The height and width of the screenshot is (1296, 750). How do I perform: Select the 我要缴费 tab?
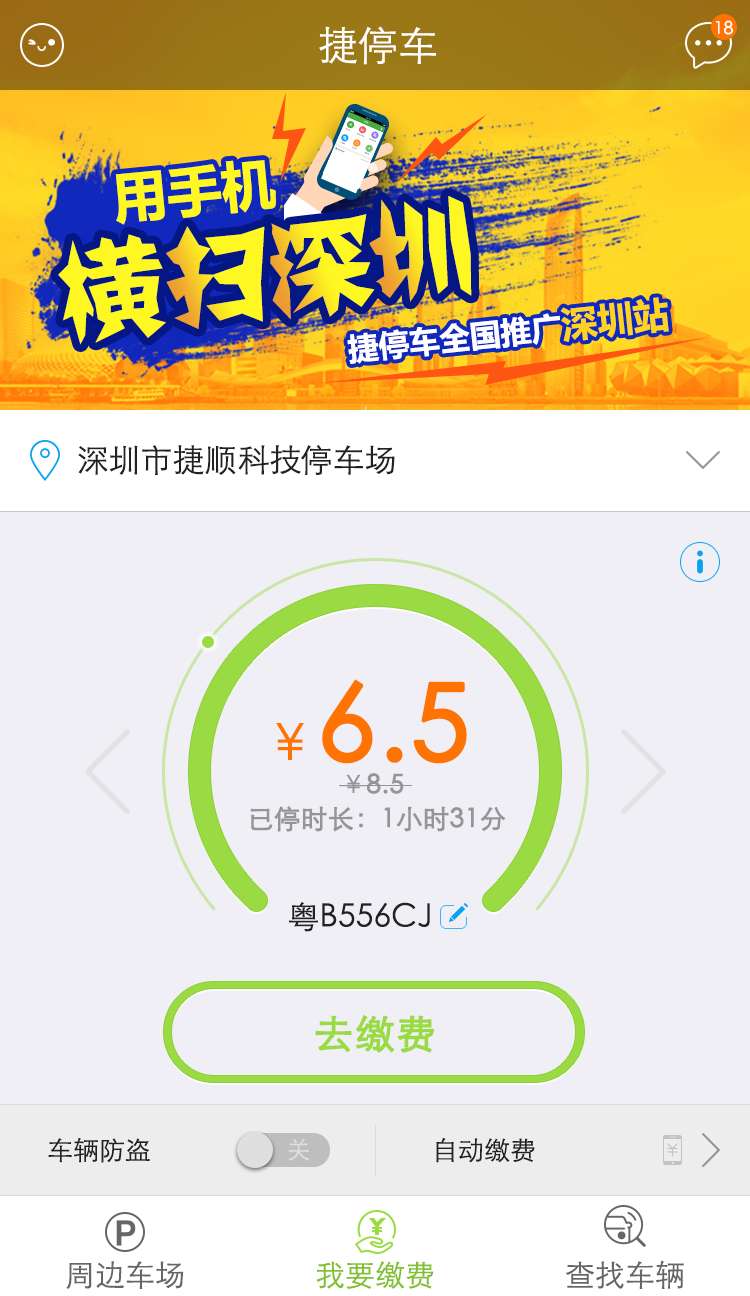(x=375, y=1250)
